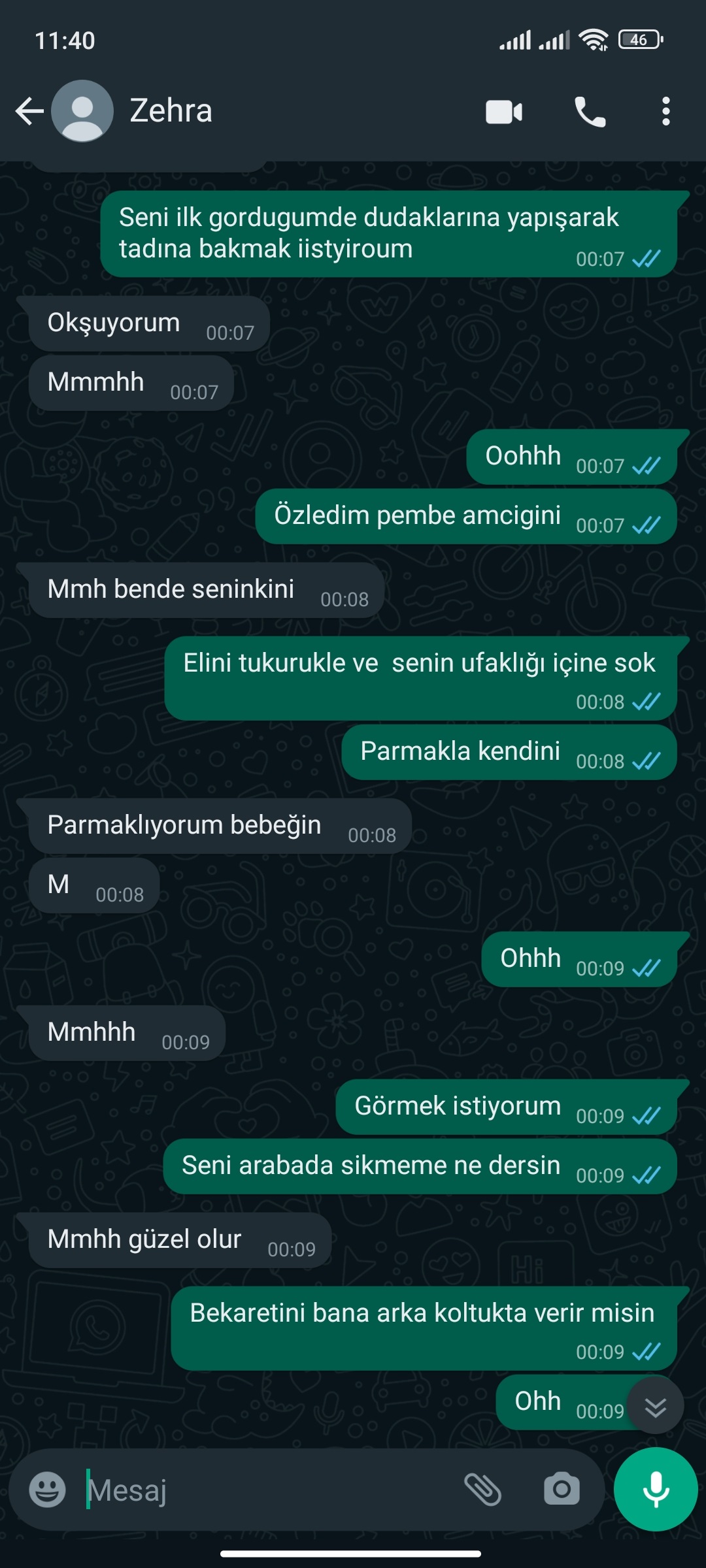Tap the paperclip attach icon
The height and width of the screenshot is (1568, 706).
(x=482, y=1490)
